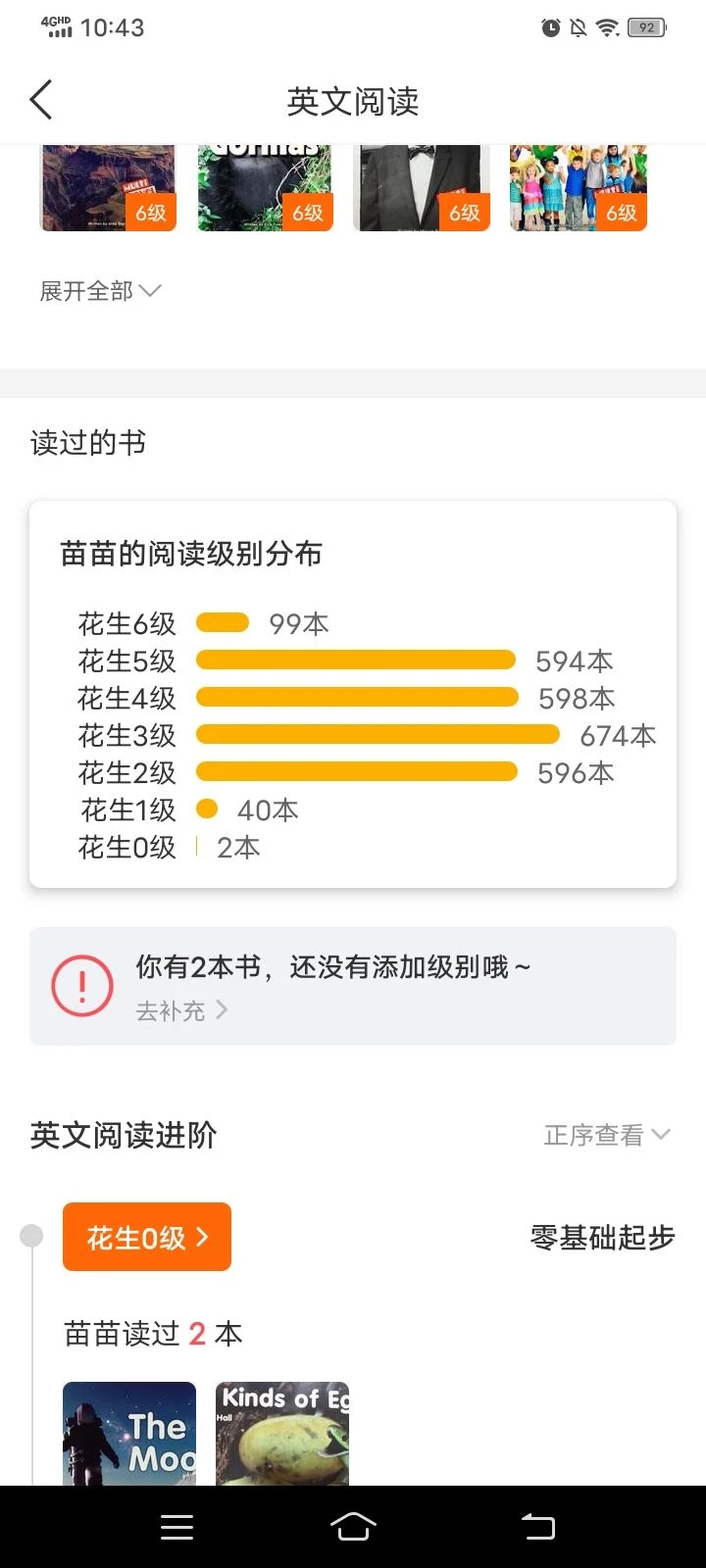Open the 6级 gorillas book tile

click(265, 188)
